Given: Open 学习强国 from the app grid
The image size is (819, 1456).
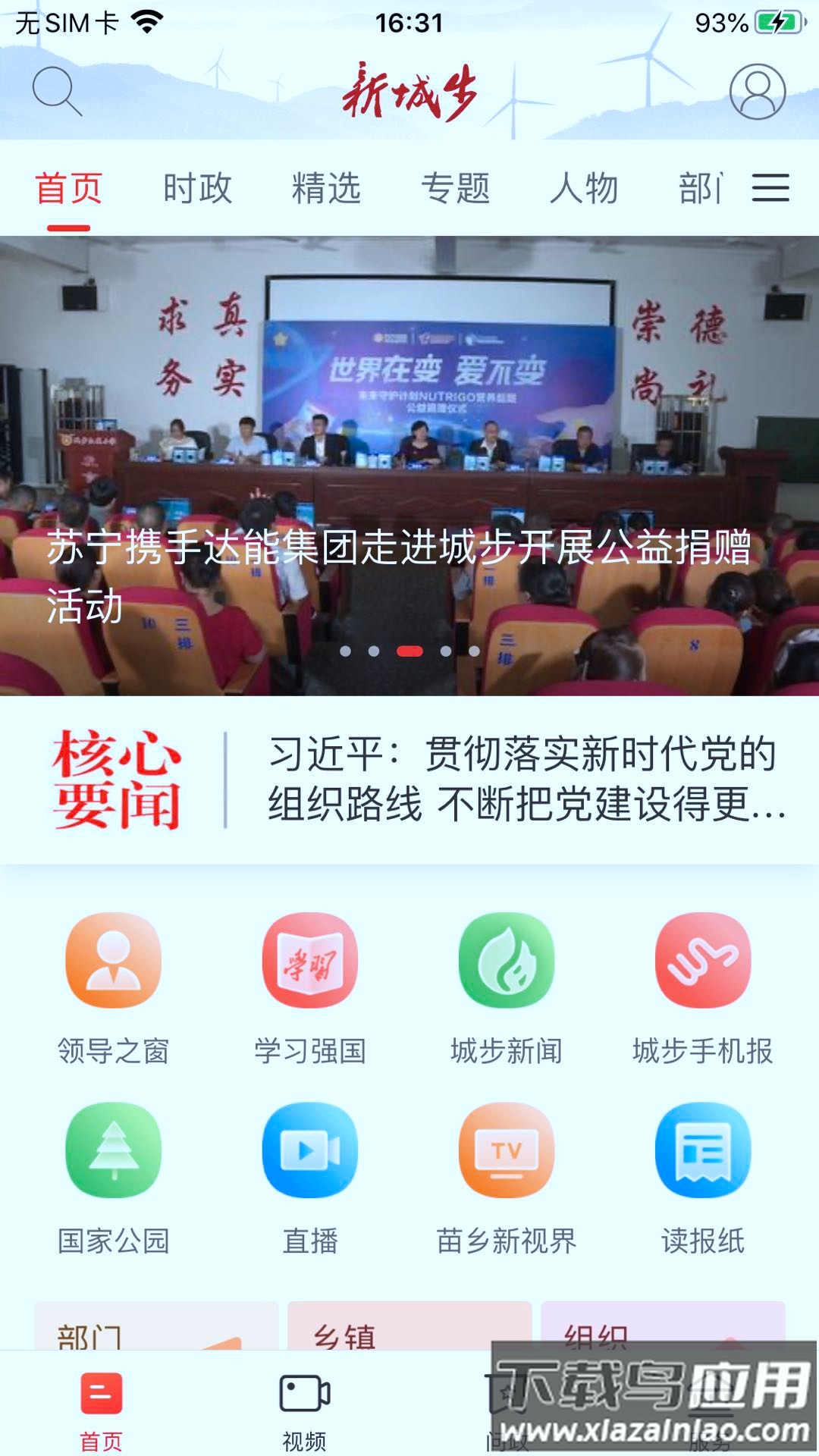Looking at the screenshot, I should pyautogui.click(x=309, y=961).
